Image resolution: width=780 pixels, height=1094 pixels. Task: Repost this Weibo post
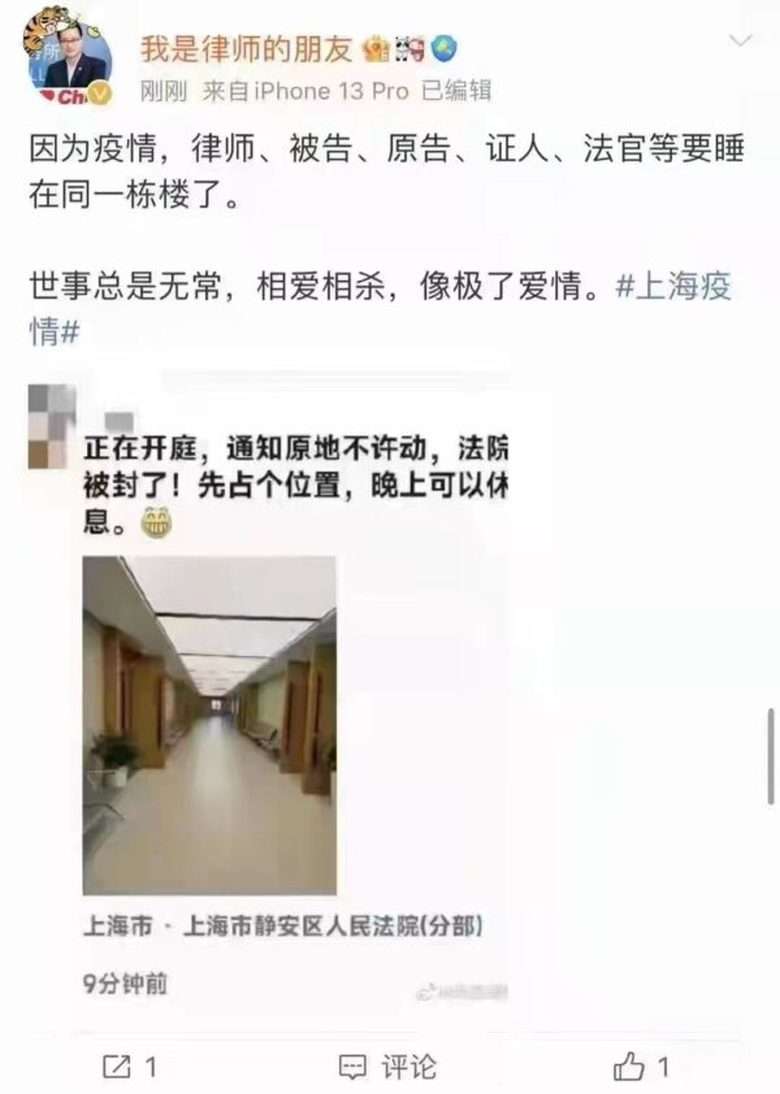[130, 1067]
